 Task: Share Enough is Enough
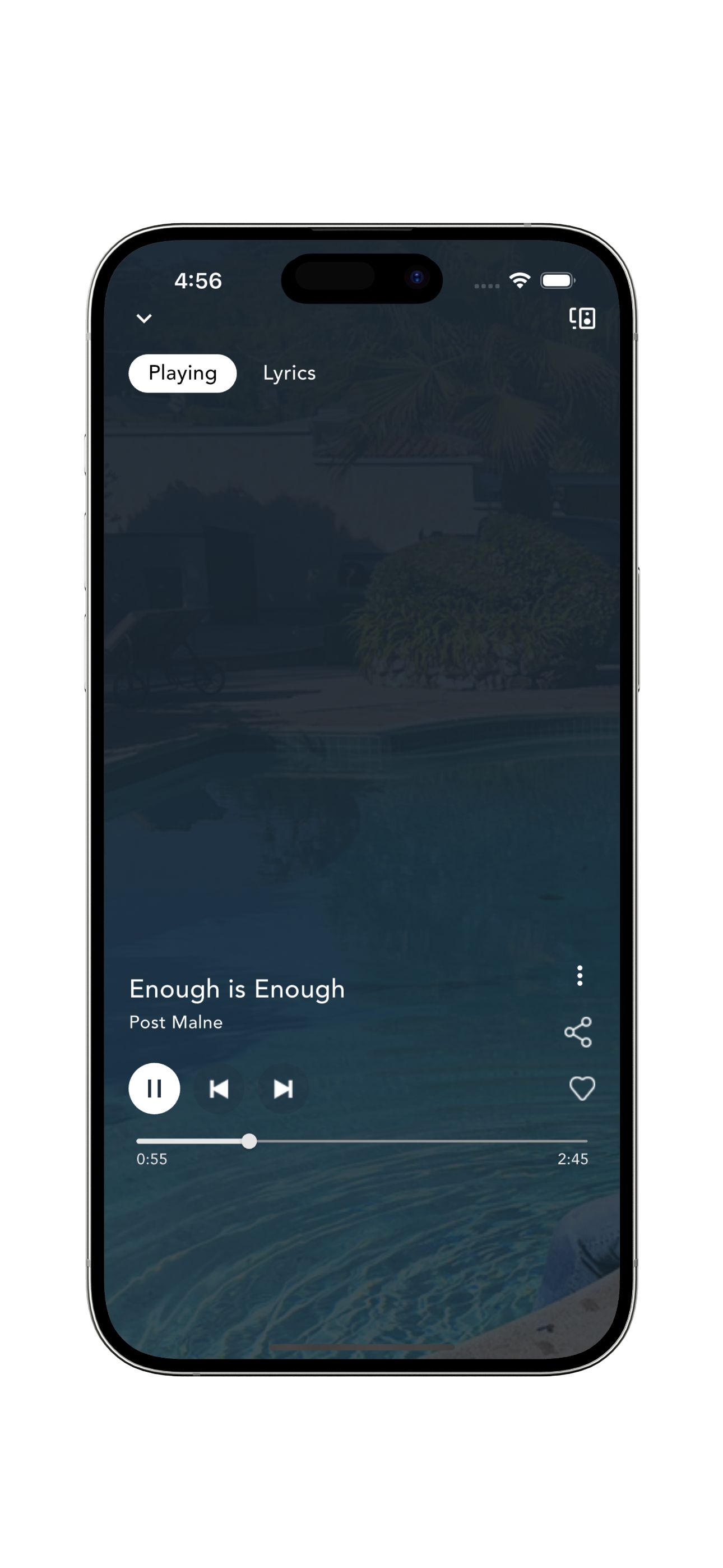click(x=578, y=1032)
